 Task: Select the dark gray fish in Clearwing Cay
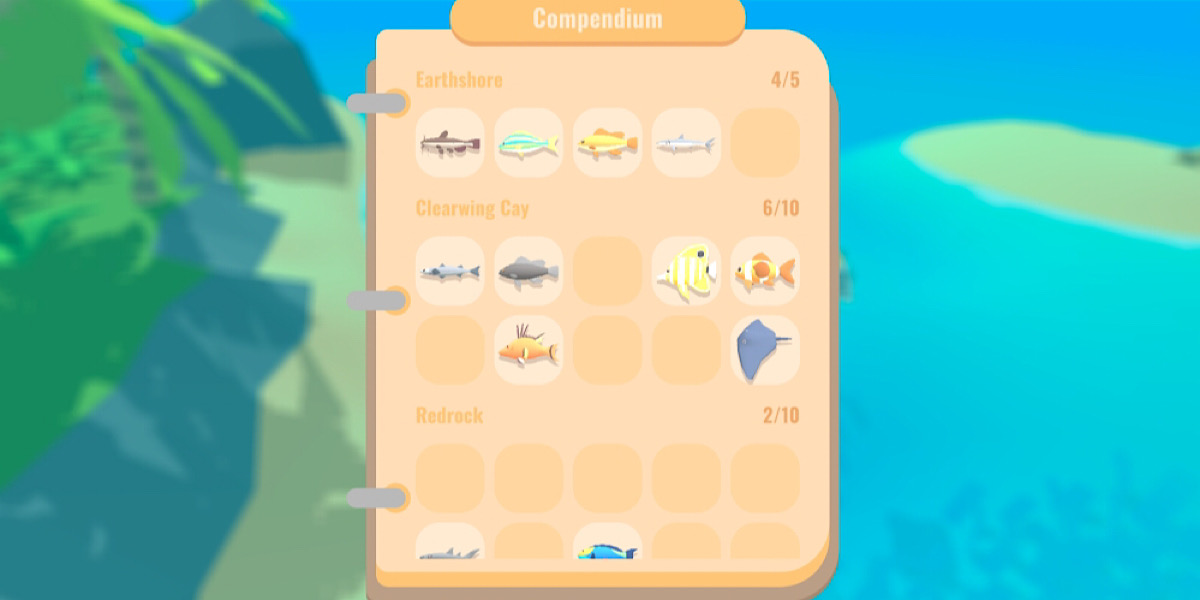[528, 271]
